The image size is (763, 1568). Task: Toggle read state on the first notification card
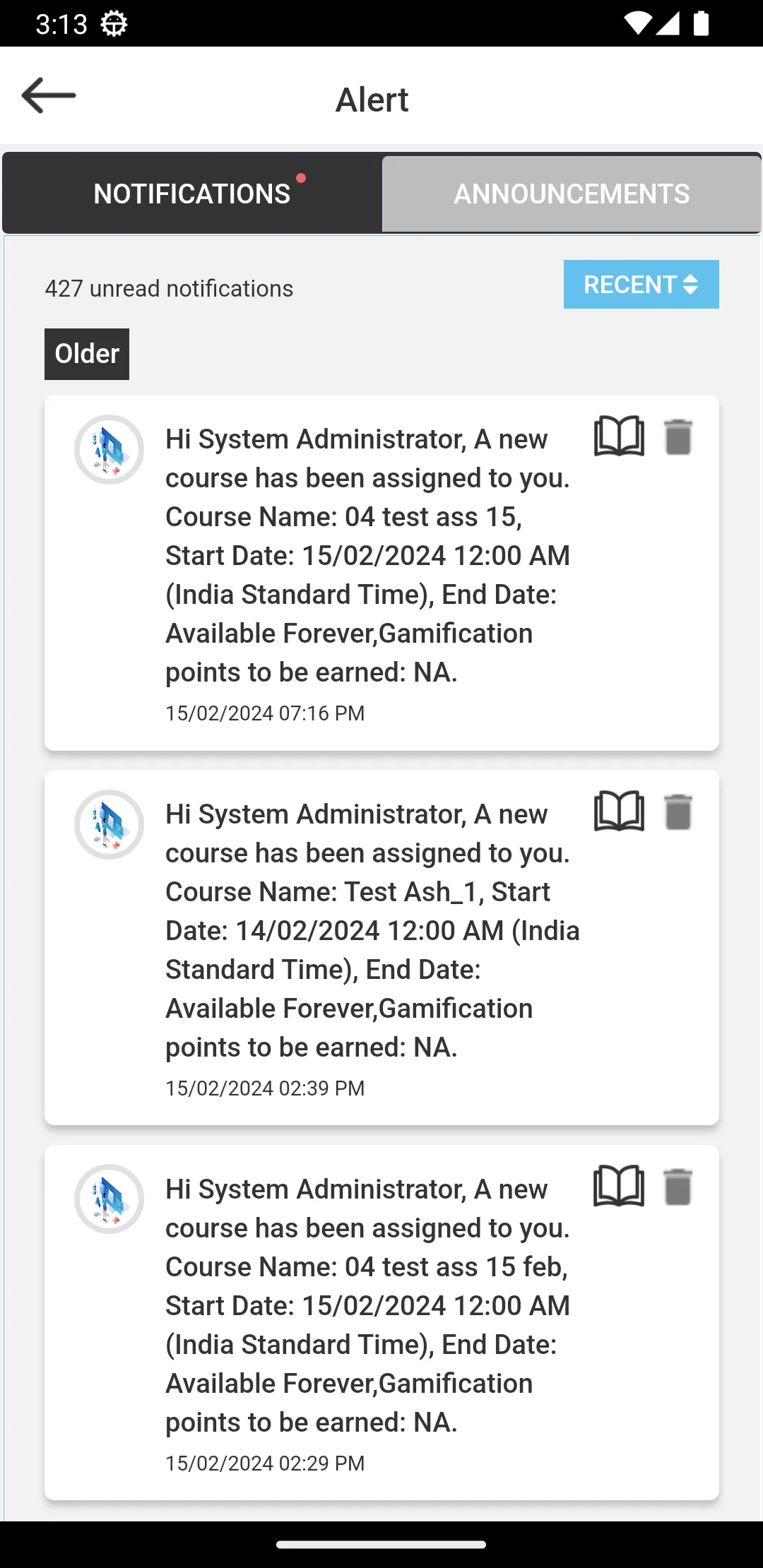pyautogui.click(x=618, y=436)
